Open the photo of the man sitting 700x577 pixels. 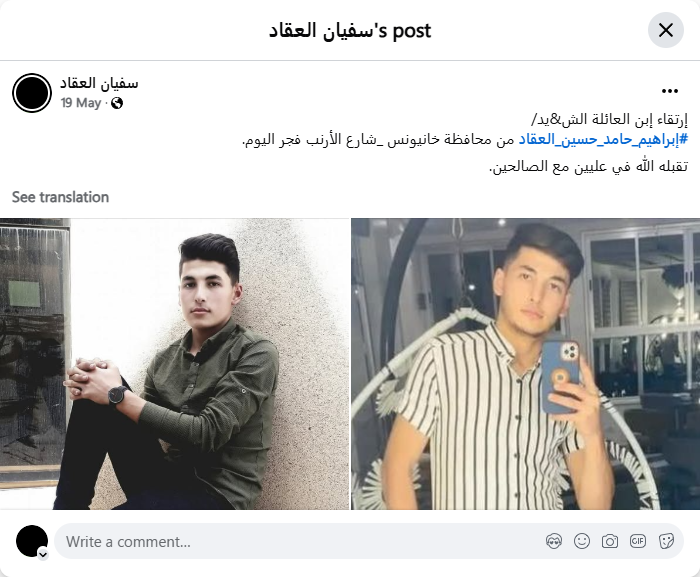point(175,364)
